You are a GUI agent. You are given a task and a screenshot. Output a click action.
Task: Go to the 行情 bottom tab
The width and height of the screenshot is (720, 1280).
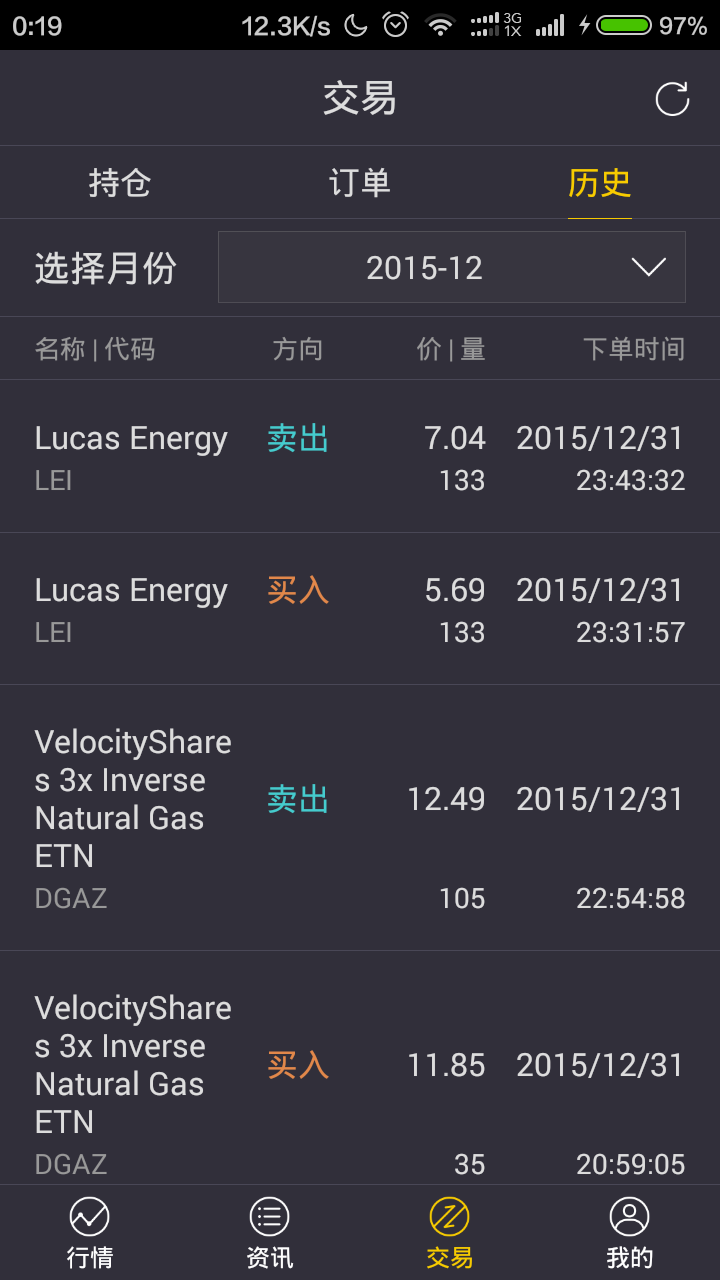point(90,1233)
